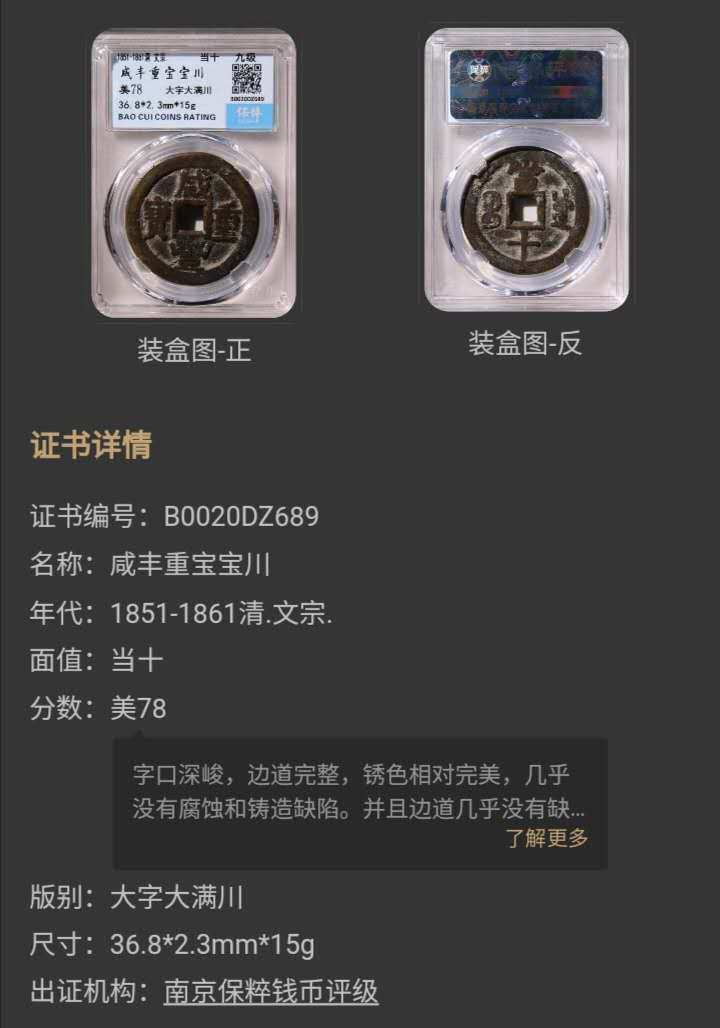Open the back slab image 装盒图-反
The width and height of the screenshot is (720, 1028).
[526, 168]
